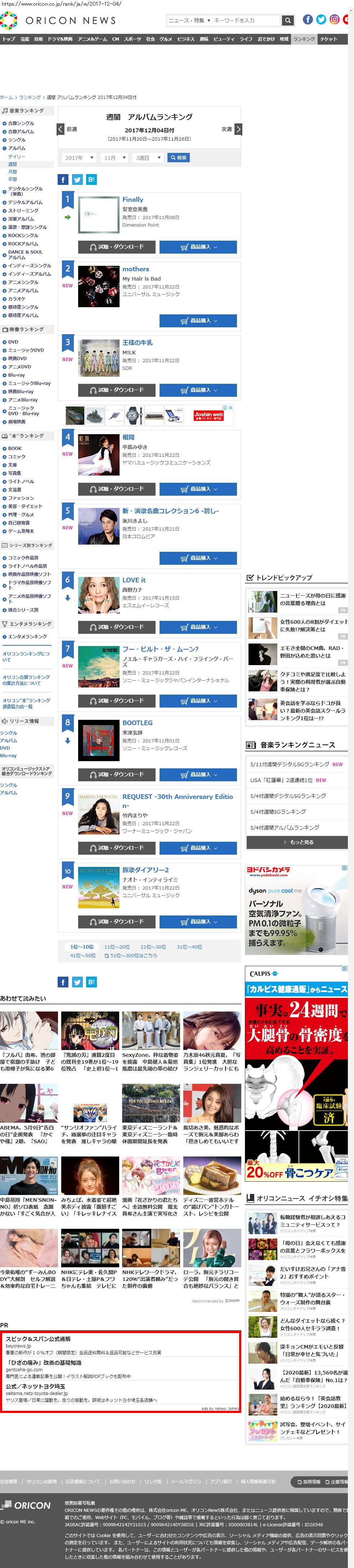This screenshot has width=354, height=1568.
Task: Go to previous week (前週) ranking
Action: pos(68,129)
